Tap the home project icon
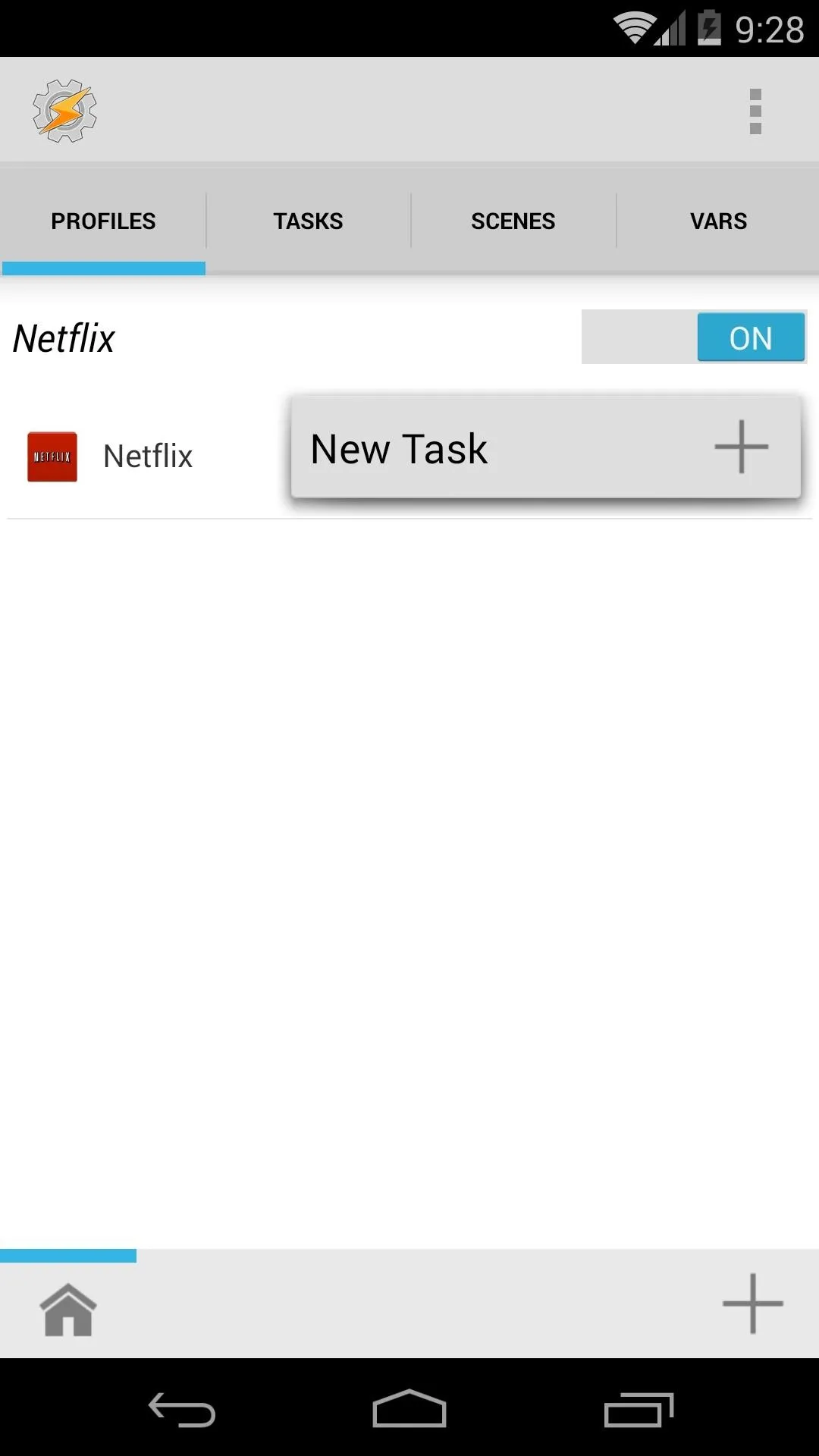 68,1310
